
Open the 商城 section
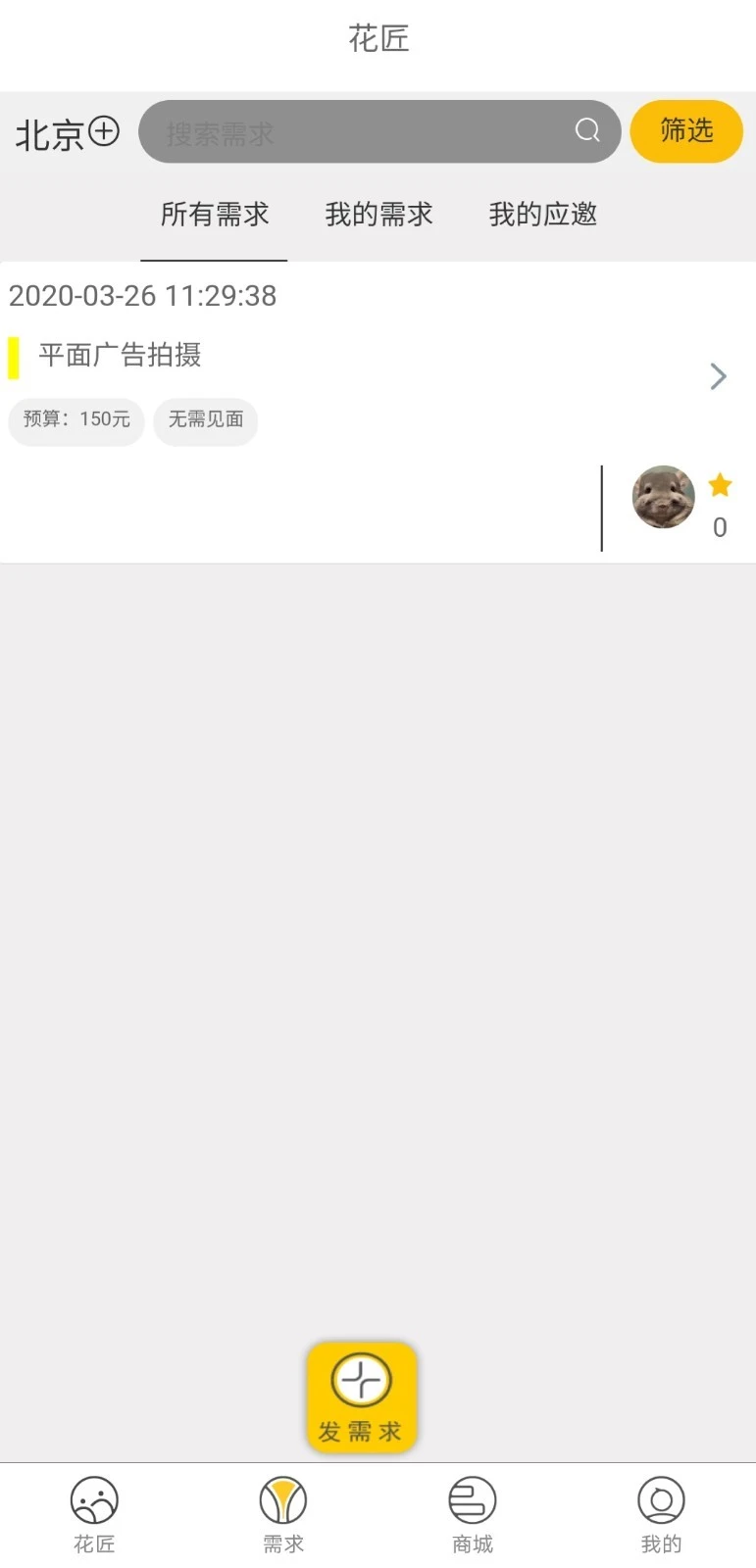click(x=472, y=1514)
